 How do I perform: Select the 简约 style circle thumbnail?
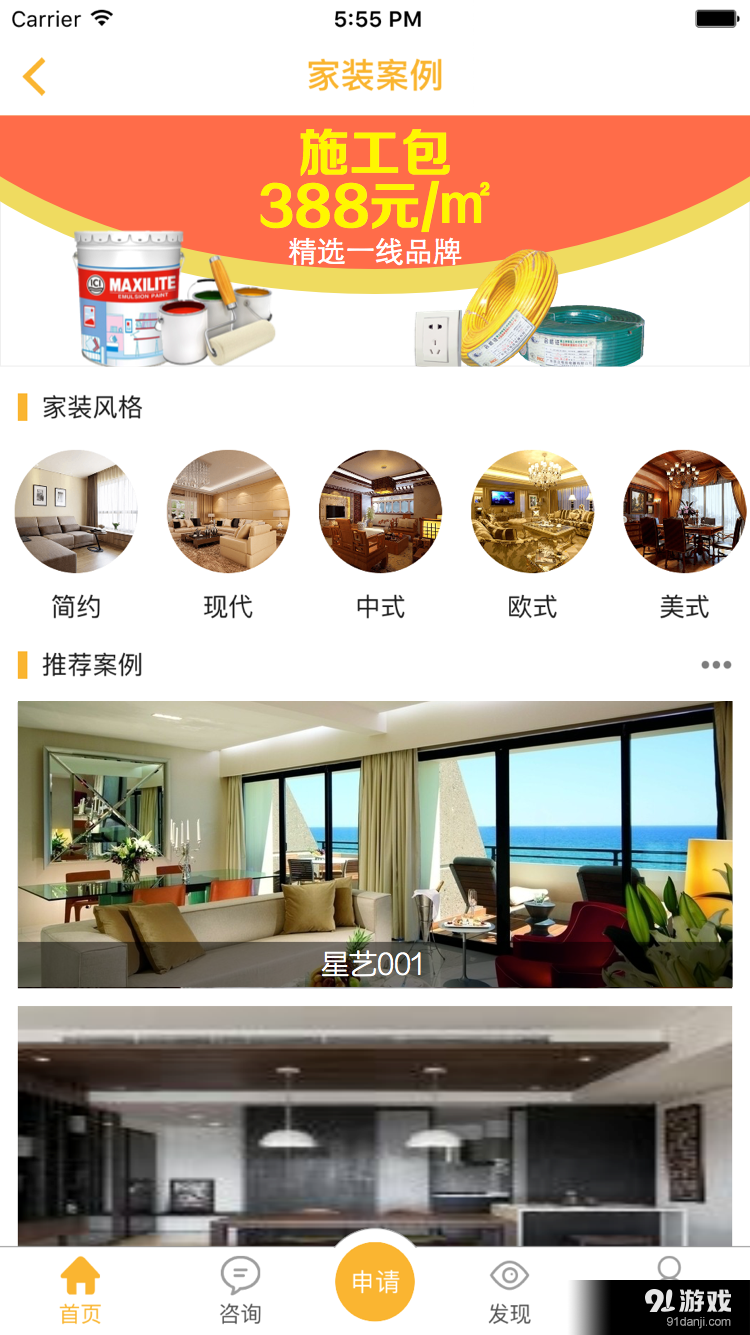click(x=75, y=511)
